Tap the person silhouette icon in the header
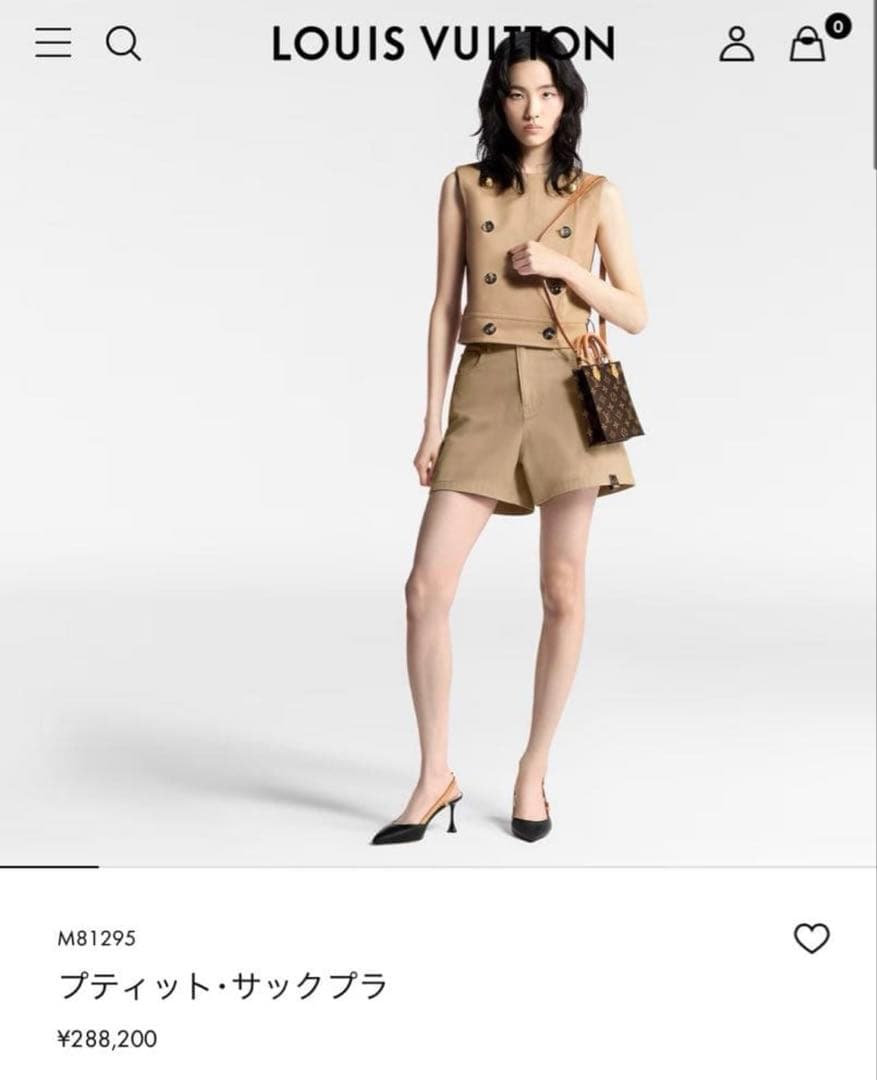Viewport: 877px width, 1080px height. pos(737,44)
